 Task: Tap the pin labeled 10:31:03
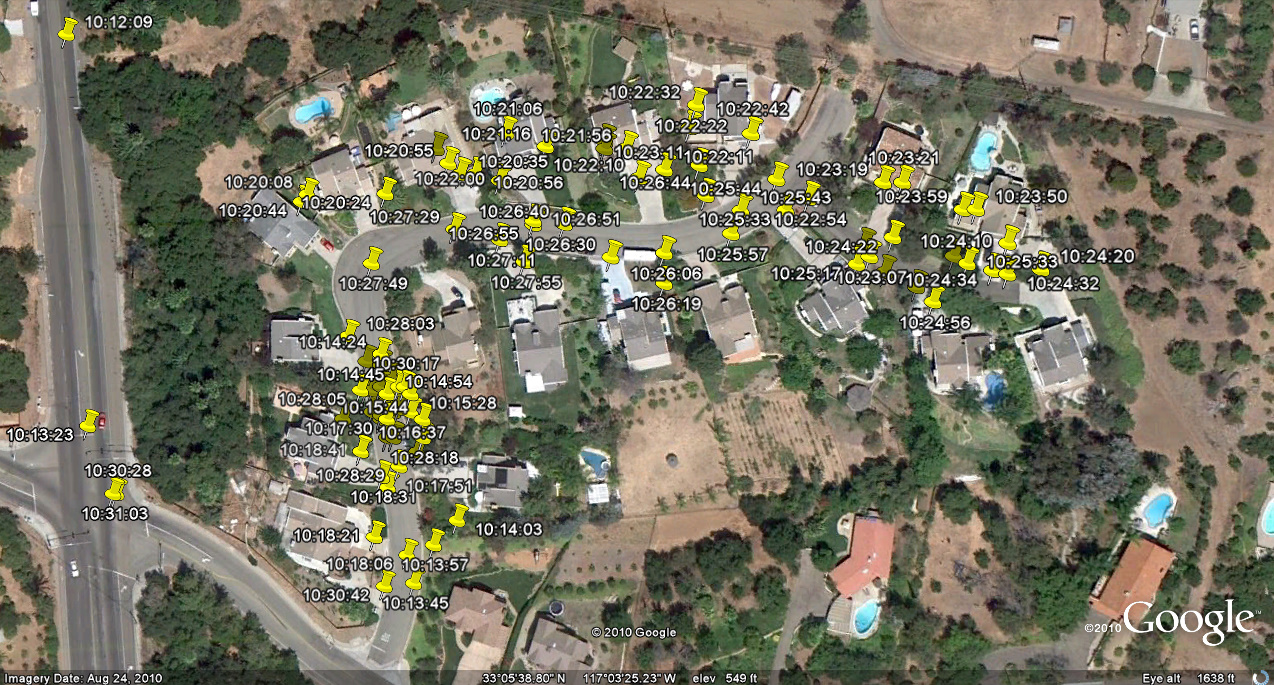115,489
